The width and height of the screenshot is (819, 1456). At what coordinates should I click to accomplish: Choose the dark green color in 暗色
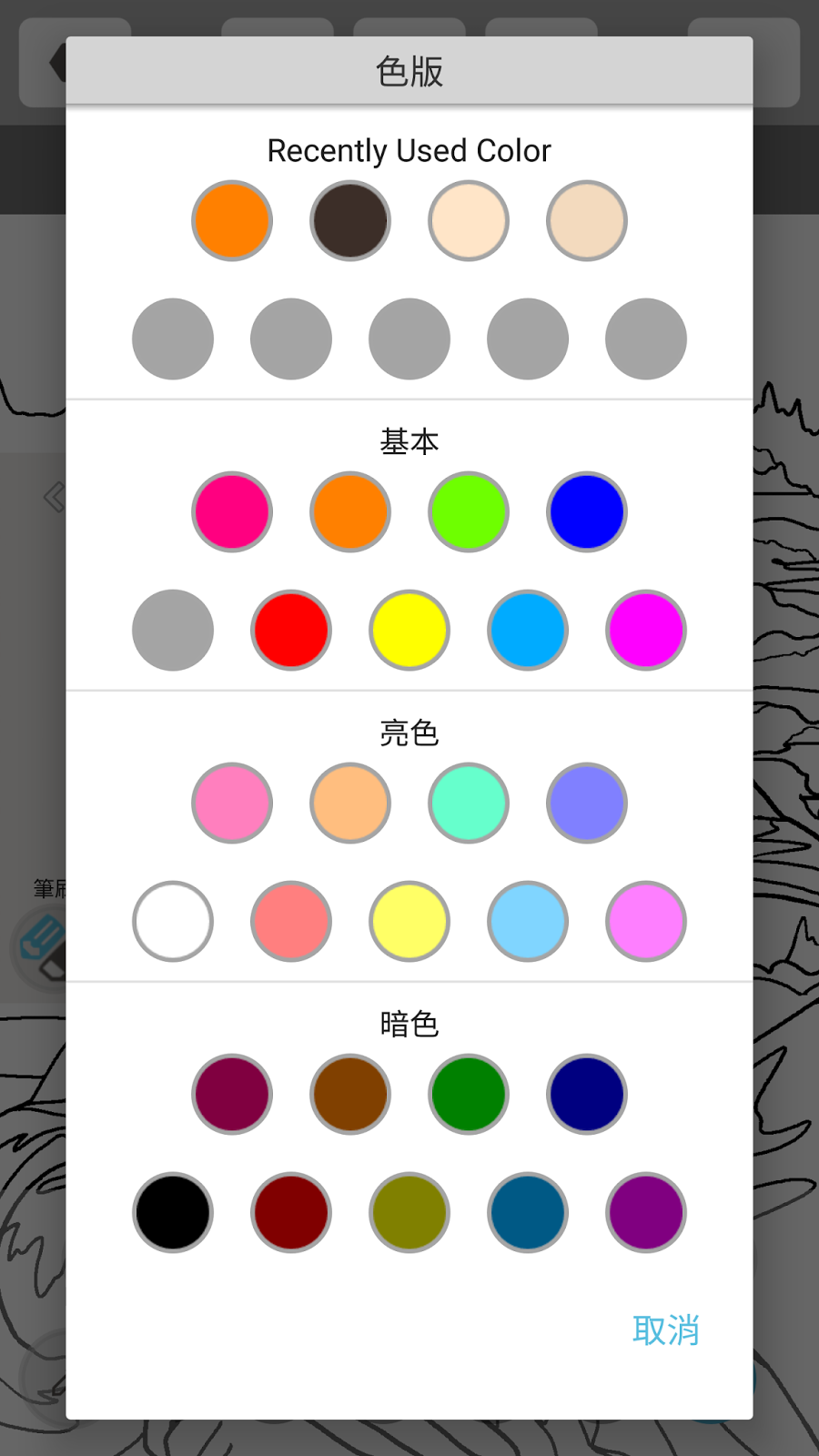tap(469, 1095)
